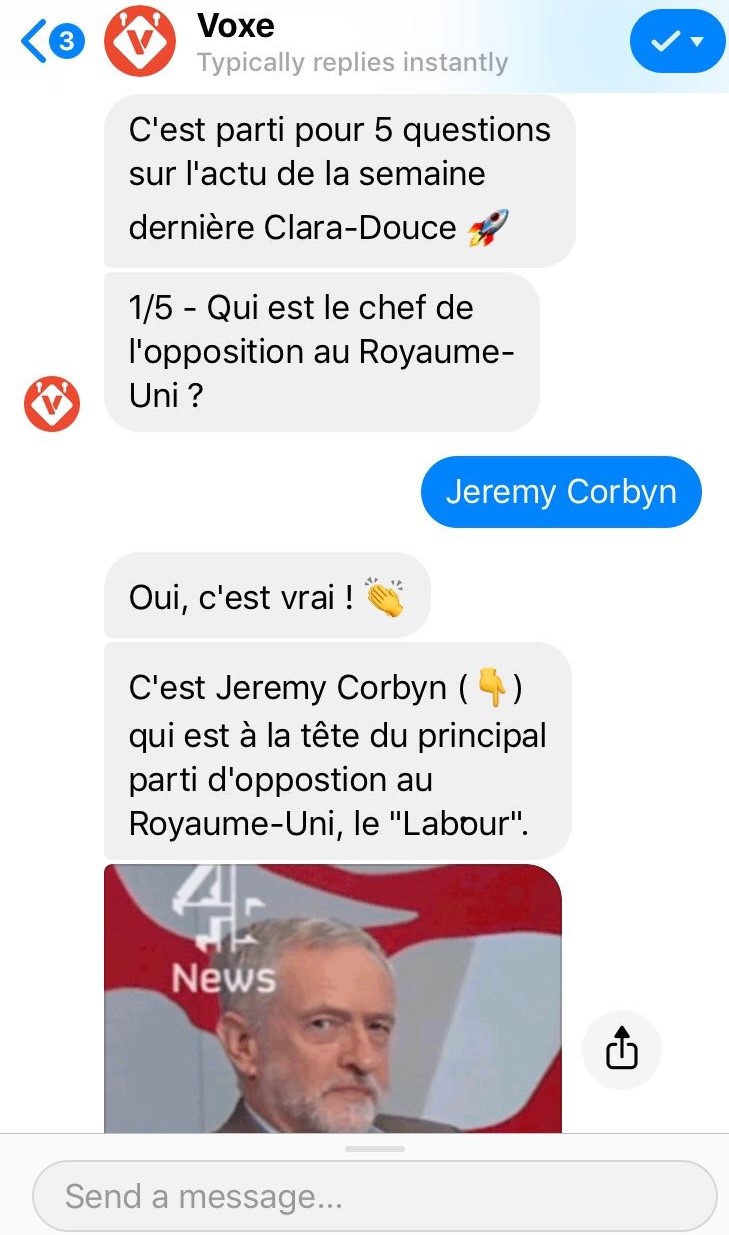Focus the Send a message field
Viewport: 729px width, 1235px height.
coord(375,1196)
